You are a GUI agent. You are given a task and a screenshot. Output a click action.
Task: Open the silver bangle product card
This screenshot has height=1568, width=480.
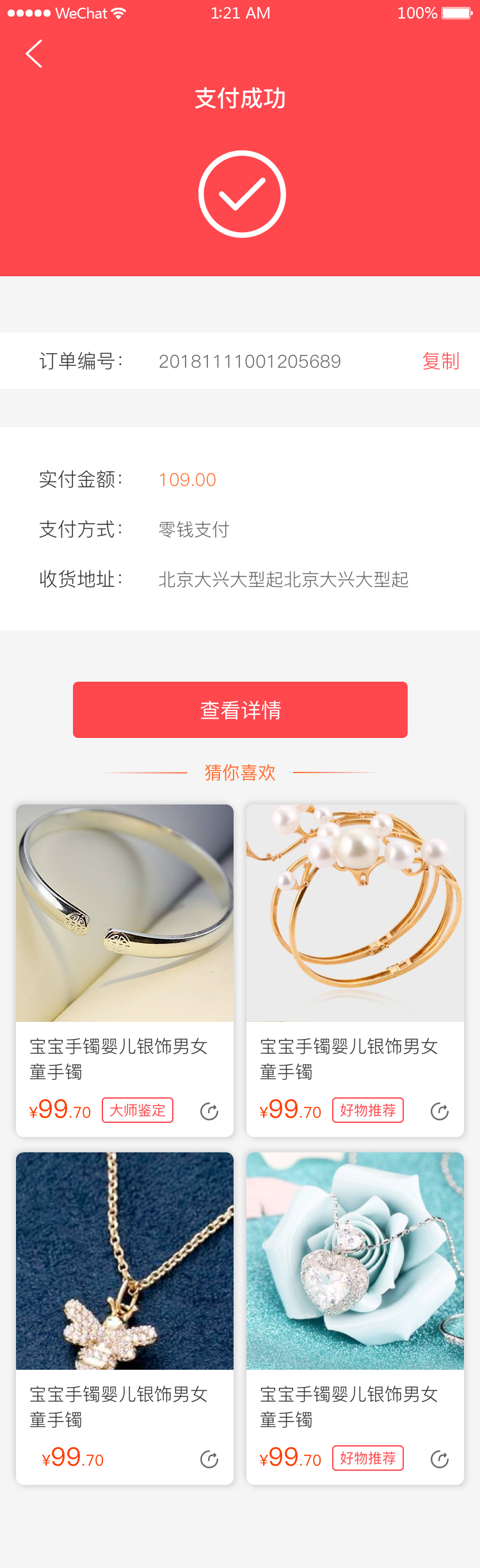click(x=125, y=913)
